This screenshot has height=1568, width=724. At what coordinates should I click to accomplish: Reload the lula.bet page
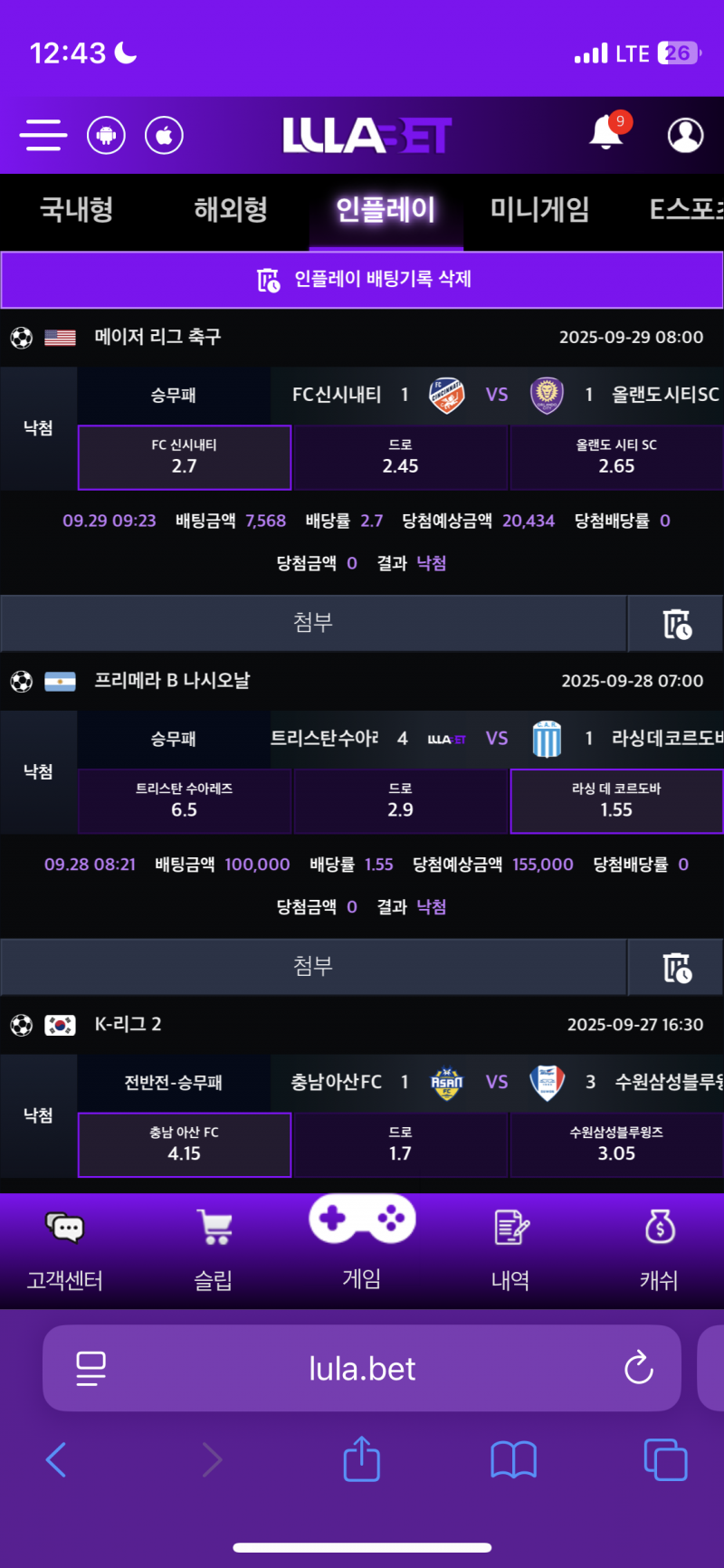638,1368
